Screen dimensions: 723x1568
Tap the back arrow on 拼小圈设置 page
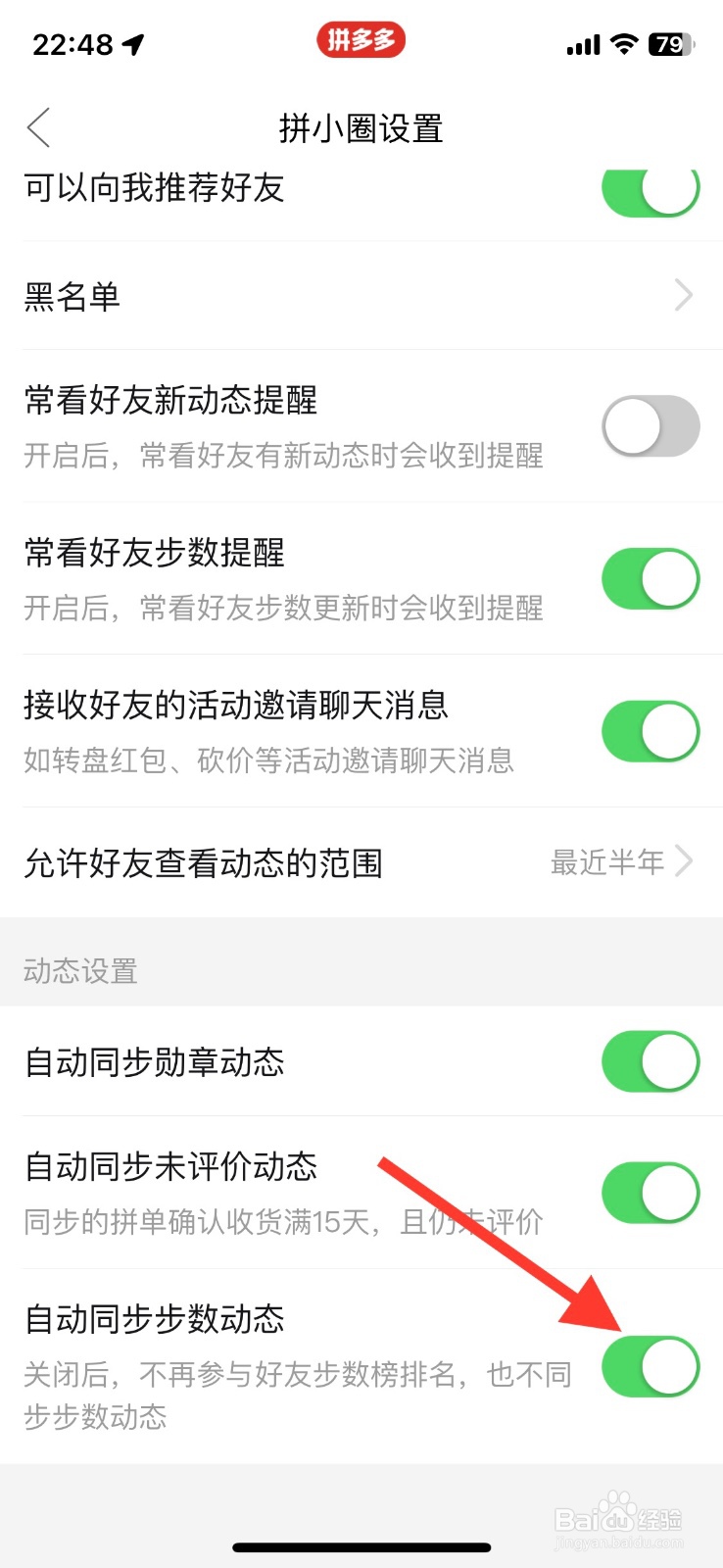39,127
